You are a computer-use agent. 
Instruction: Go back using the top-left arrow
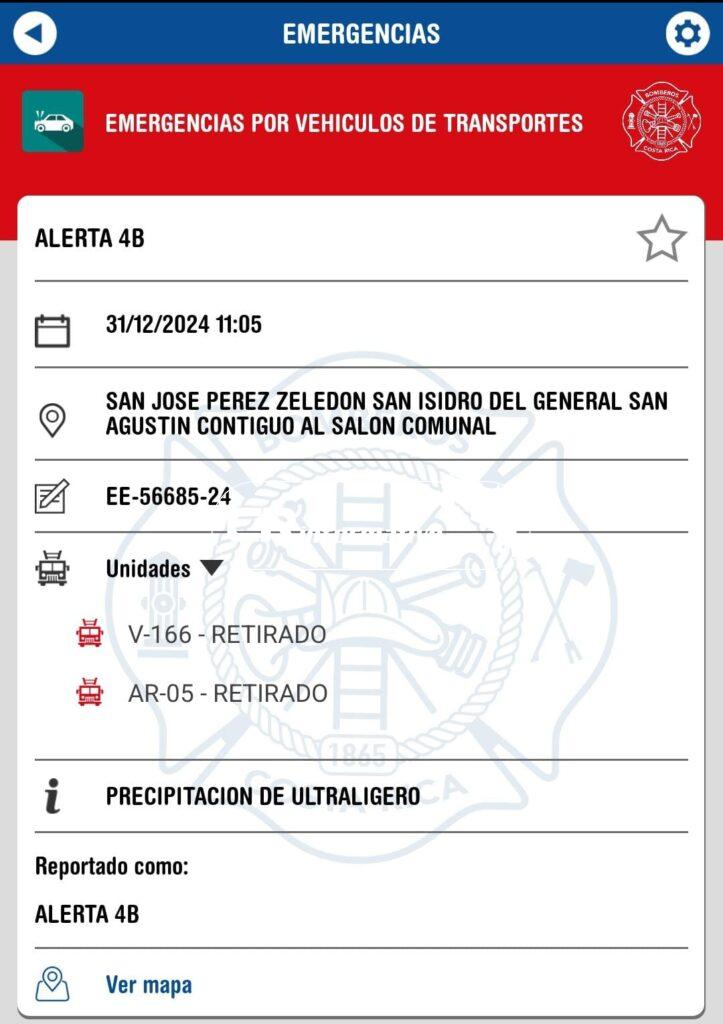click(x=35, y=33)
